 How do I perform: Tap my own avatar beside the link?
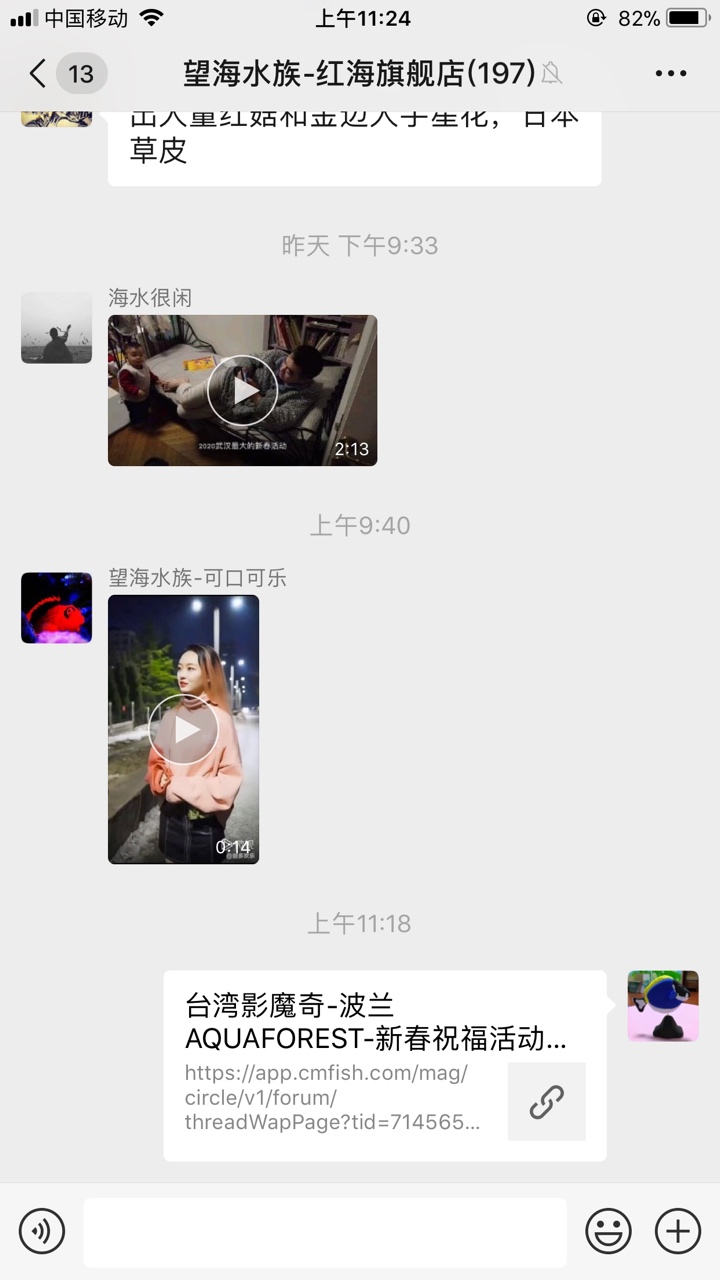(x=662, y=1006)
